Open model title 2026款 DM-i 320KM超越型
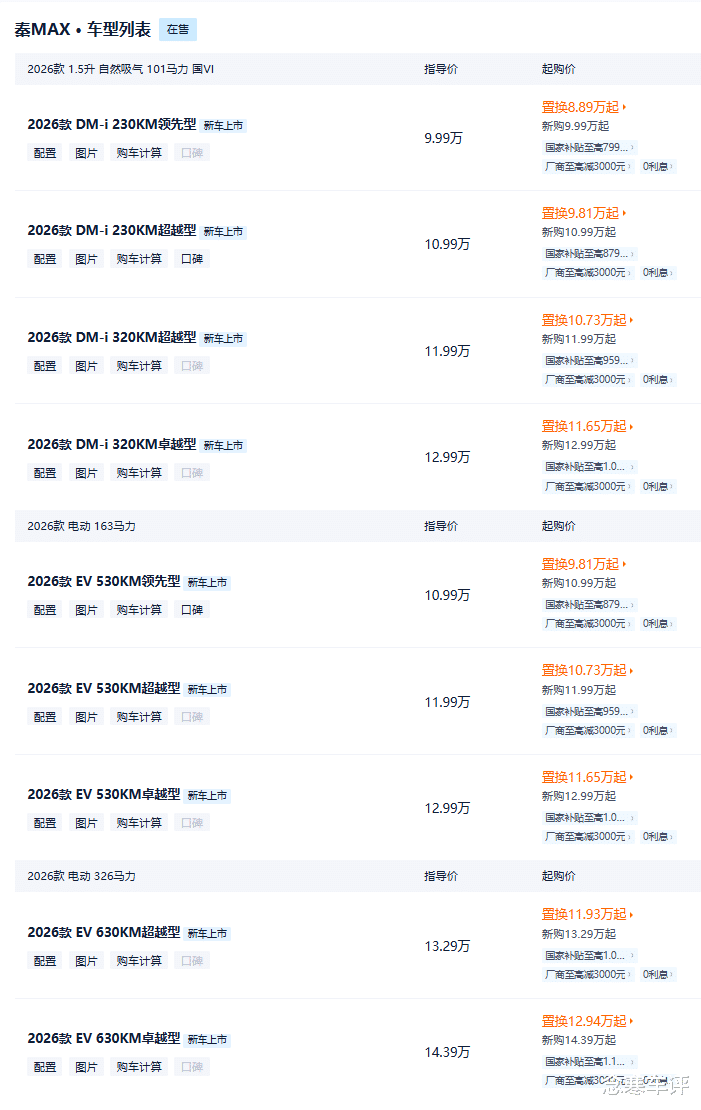This screenshot has width=701, height=1110. click(112, 338)
